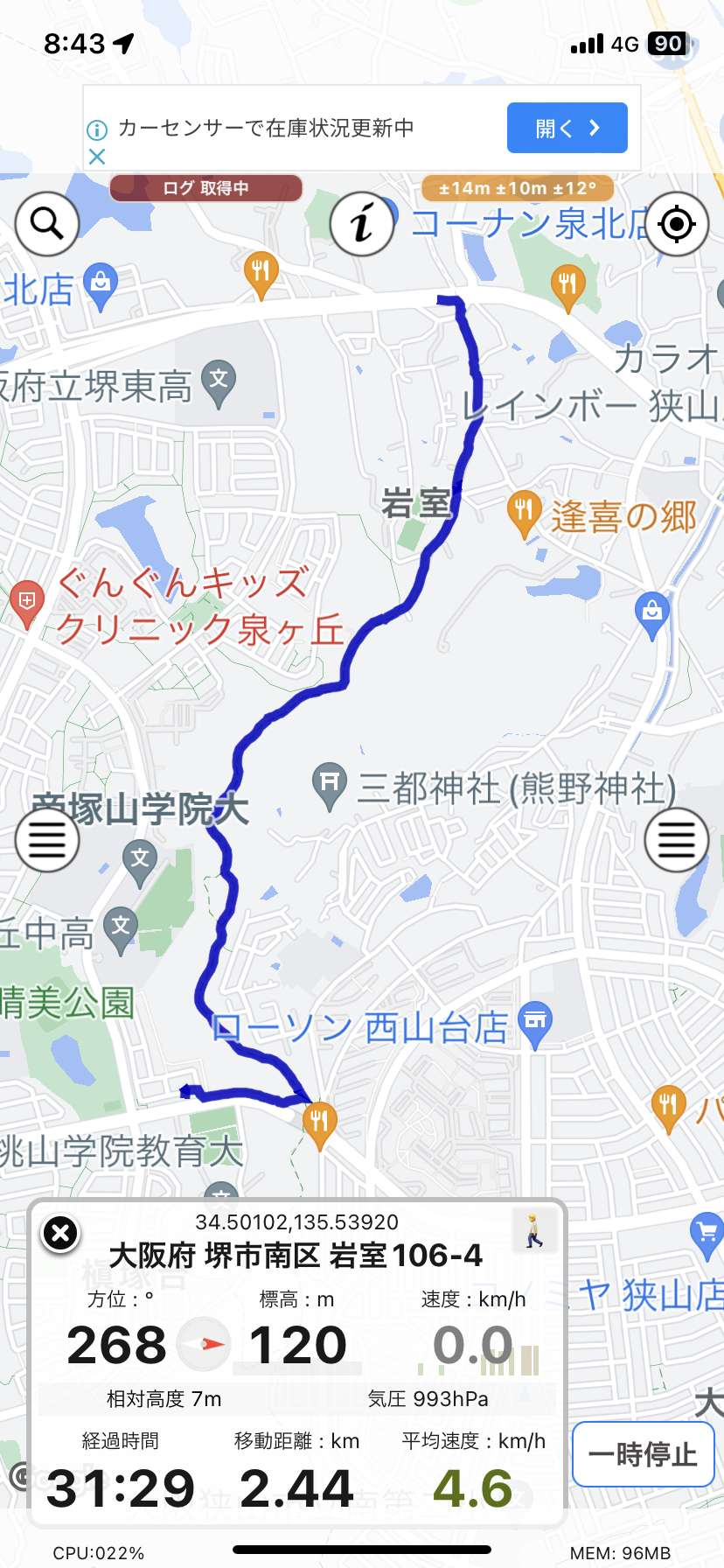Center map on current location
This screenshot has width=724, height=1568.
click(x=676, y=224)
